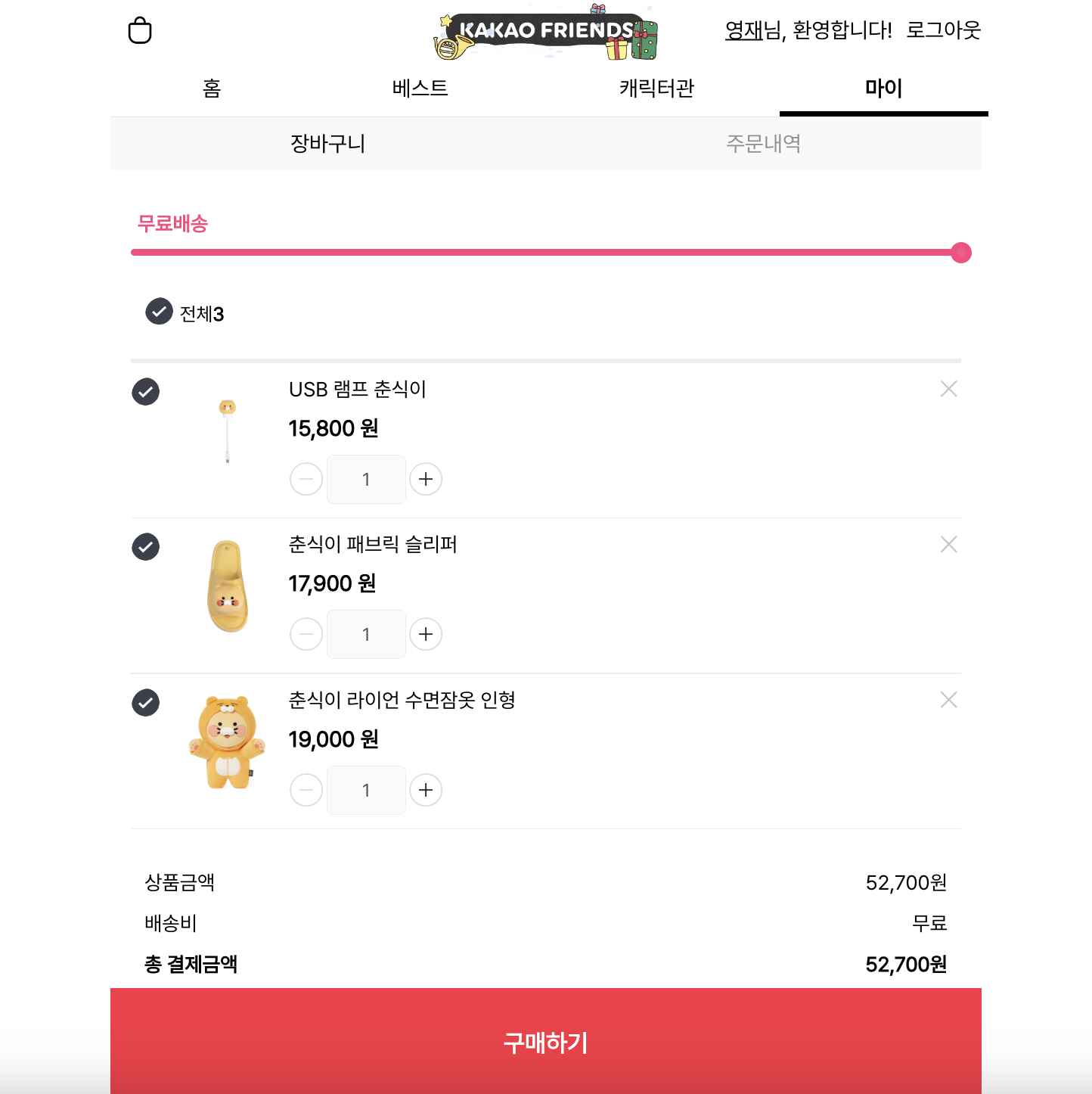Switch to the 주문내역 tab

(x=764, y=144)
